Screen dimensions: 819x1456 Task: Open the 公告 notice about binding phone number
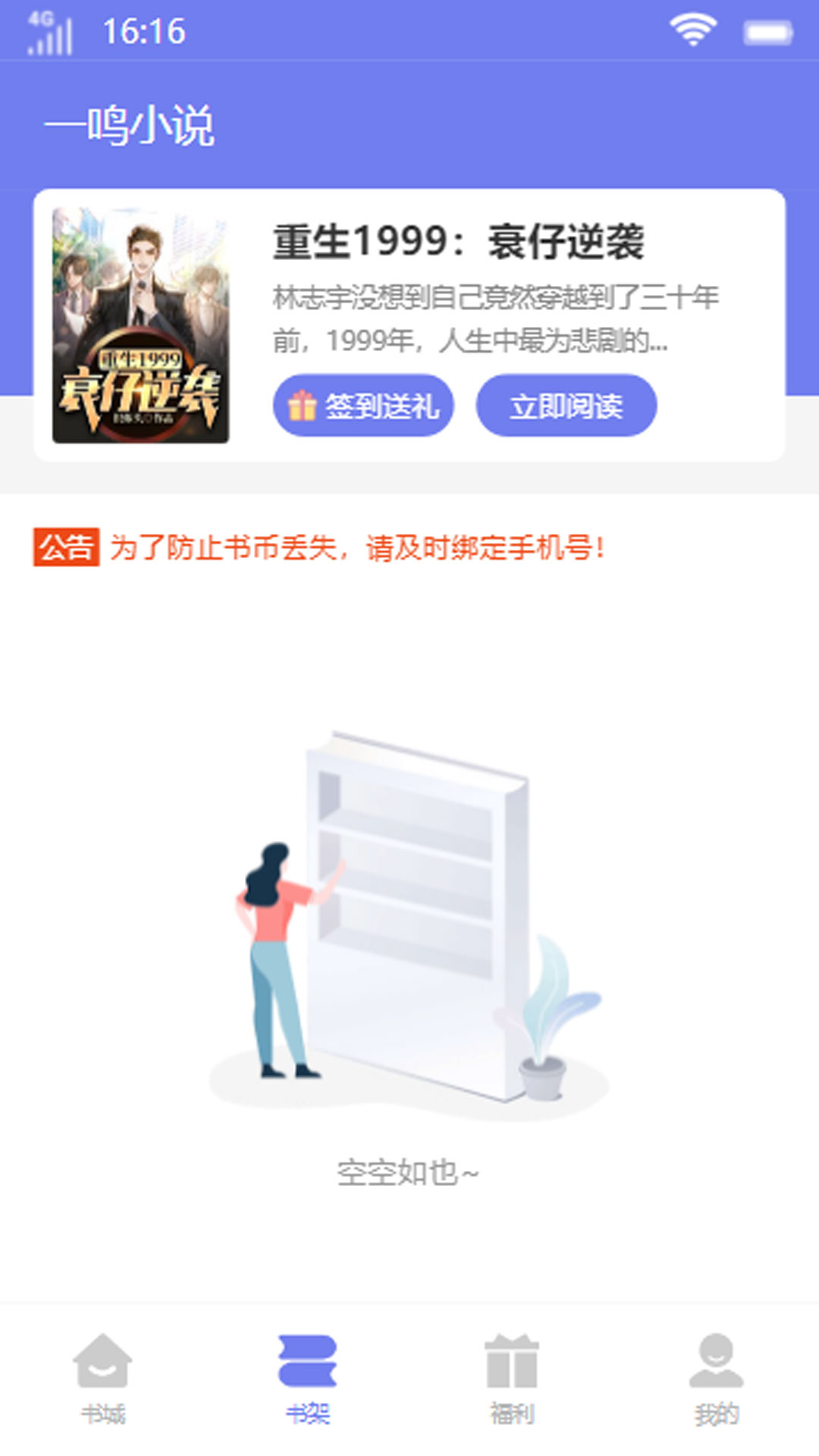tap(356, 547)
